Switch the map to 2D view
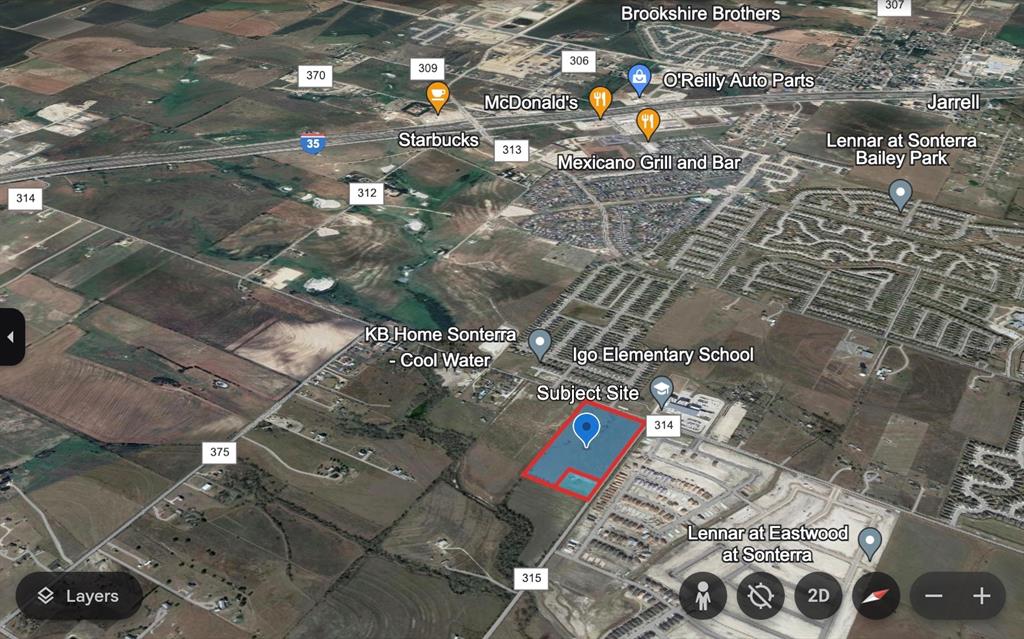Viewport: 1024px width, 639px height. point(818,596)
